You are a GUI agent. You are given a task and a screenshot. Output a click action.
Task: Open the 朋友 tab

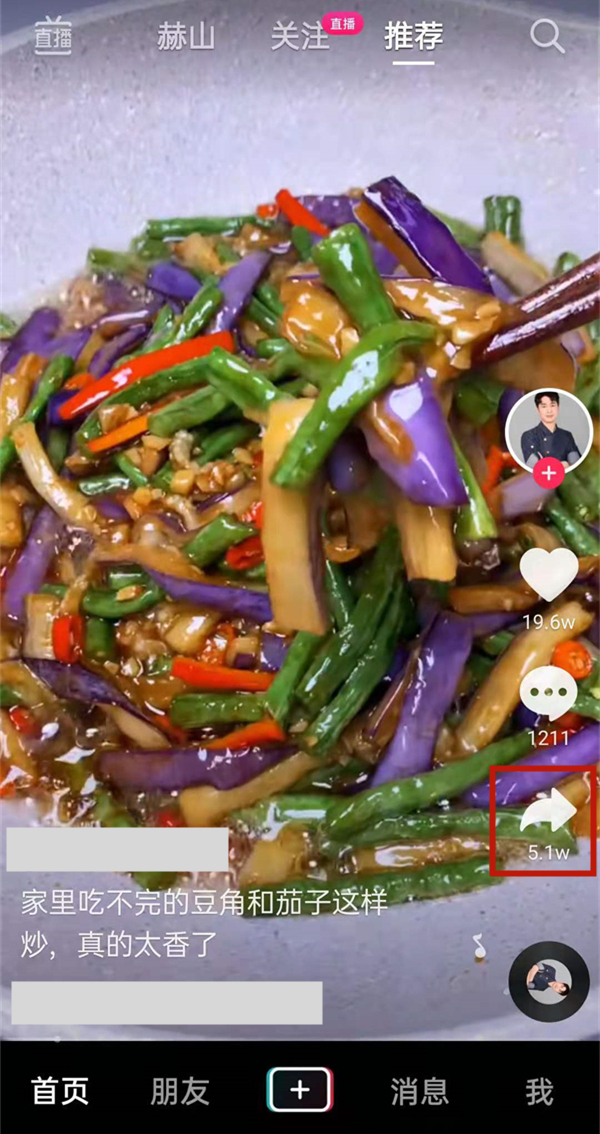click(180, 1091)
